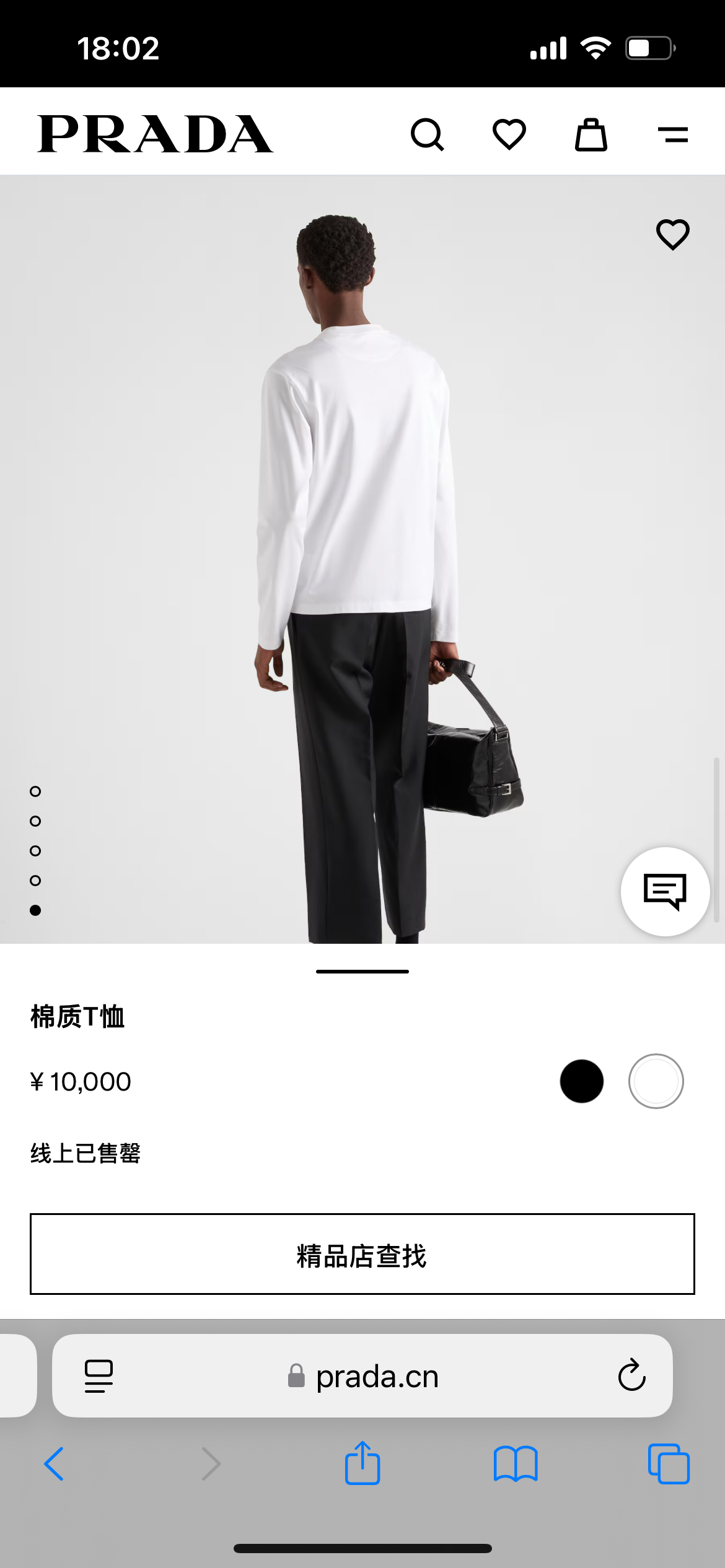Select the white color swatch

[656, 1081]
